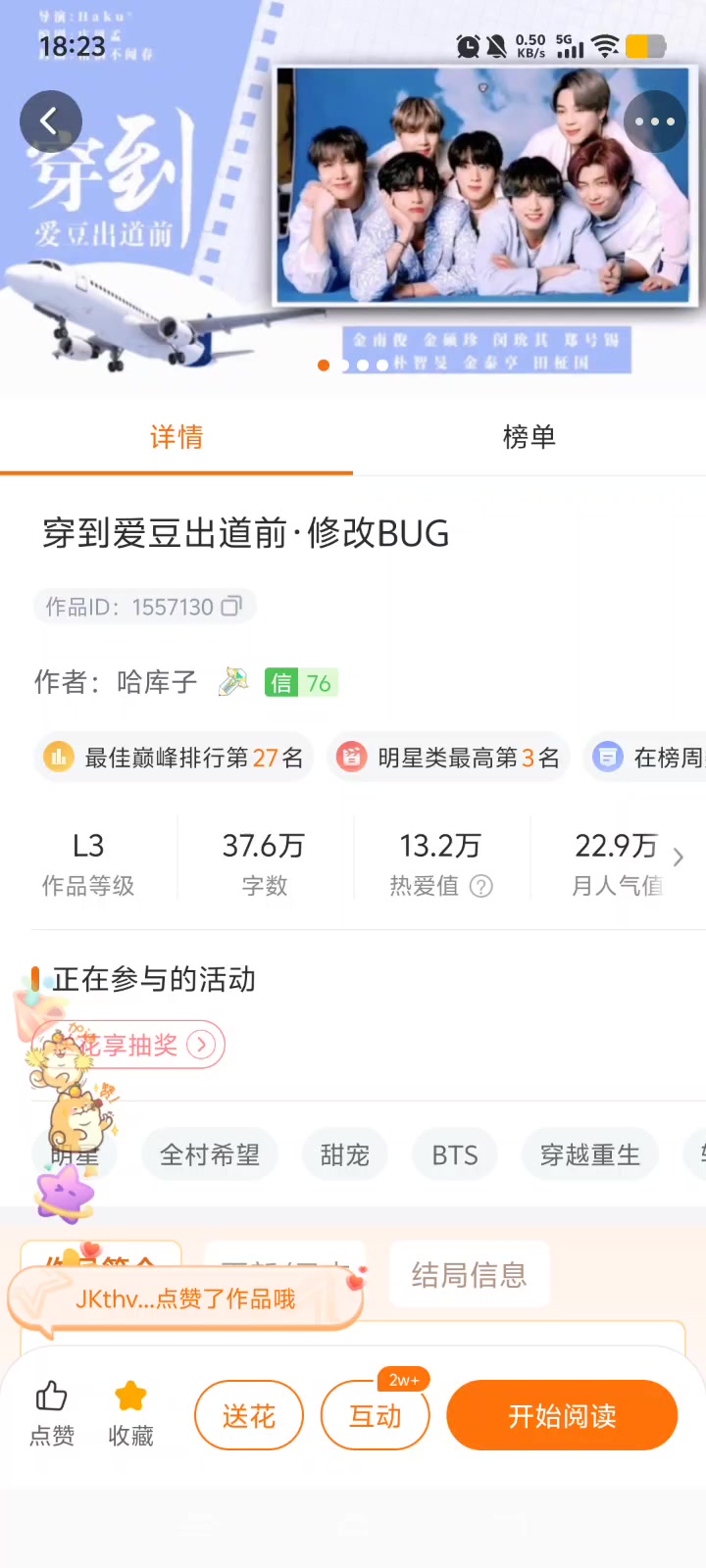Expand the stats row via right chevron
The image size is (706, 1568).
(x=678, y=857)
